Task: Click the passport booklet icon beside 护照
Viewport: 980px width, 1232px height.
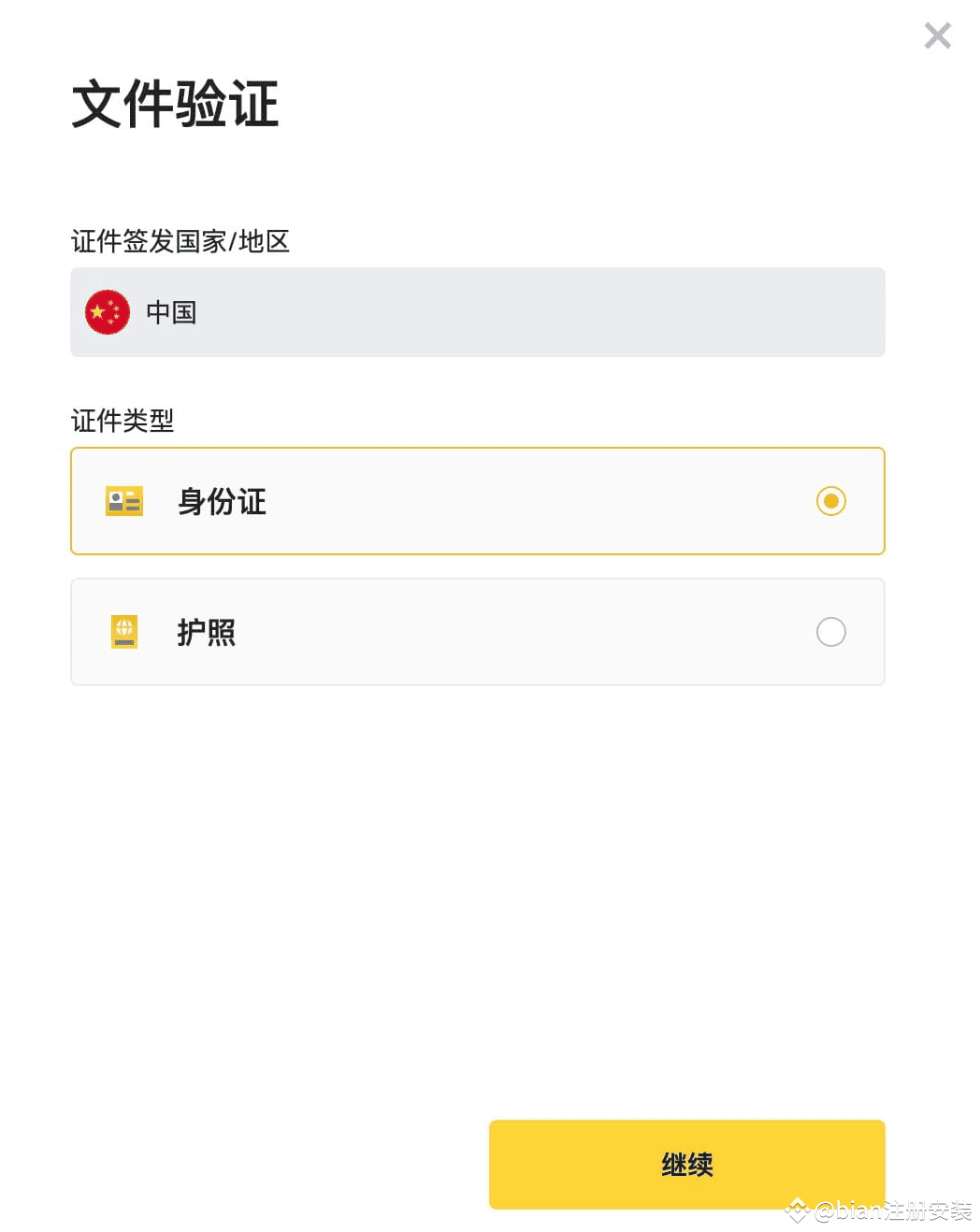Action: pos(124,632)
